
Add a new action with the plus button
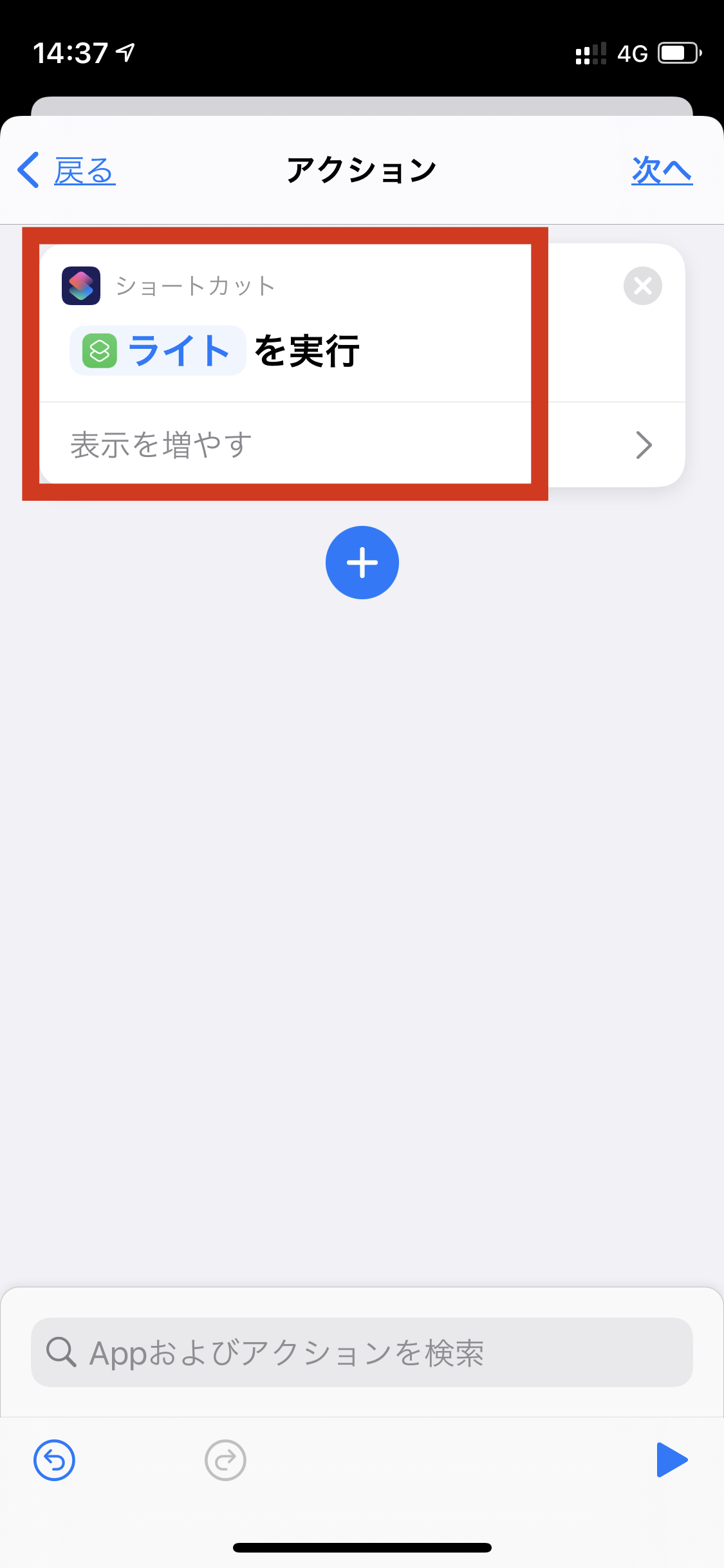[362, 563]
